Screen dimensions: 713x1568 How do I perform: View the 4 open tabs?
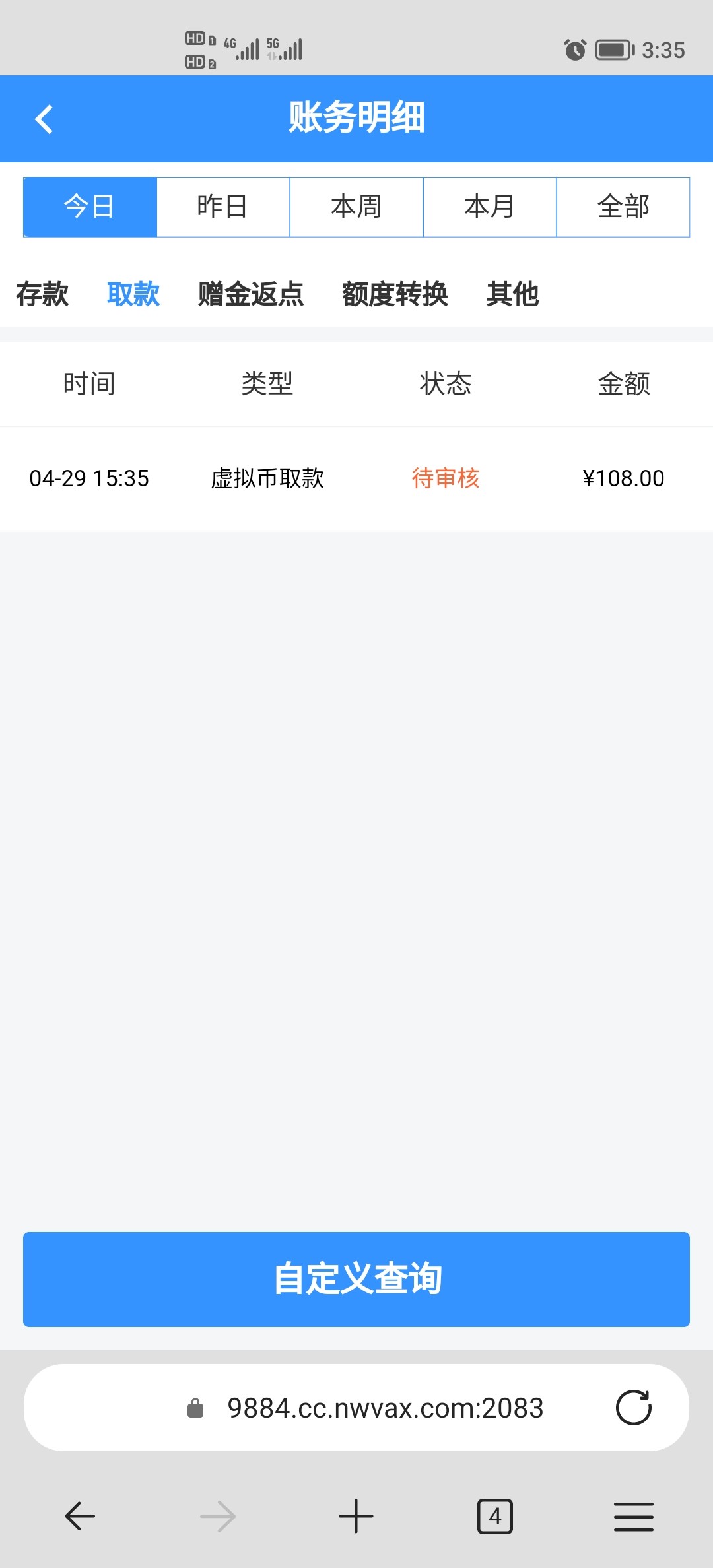494,1516
